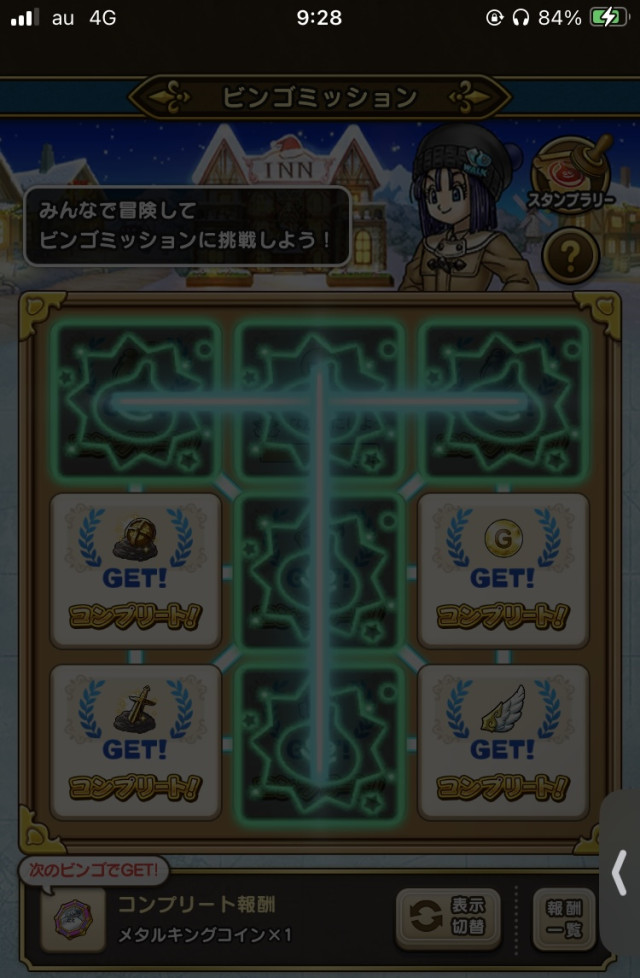Select the completed sword reward bingo tile
640x978 pixels.
[136, 741]
